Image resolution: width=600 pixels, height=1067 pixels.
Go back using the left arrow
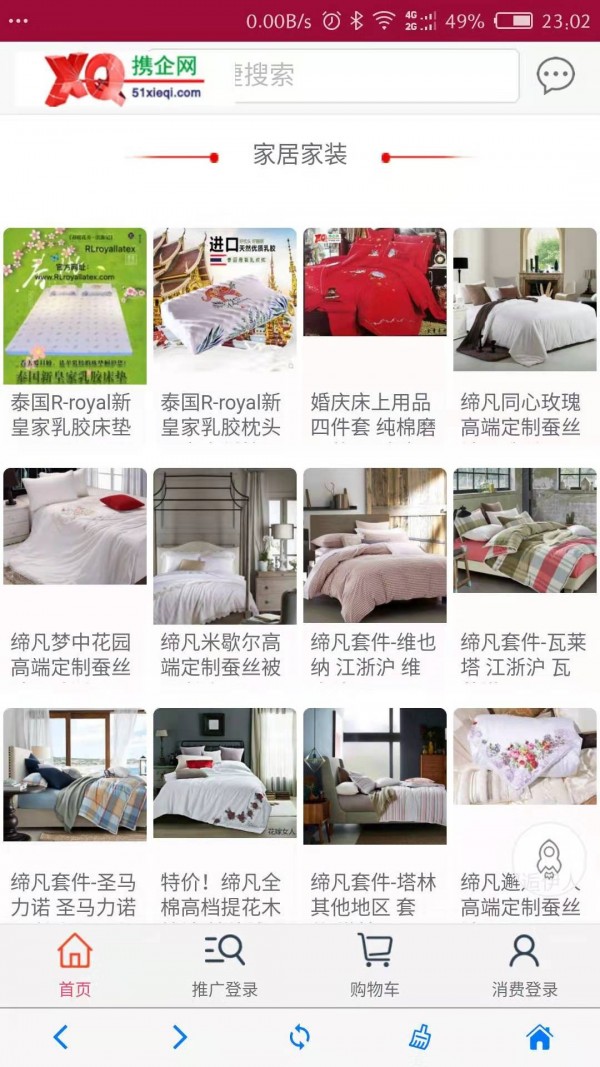(60, 1037)
